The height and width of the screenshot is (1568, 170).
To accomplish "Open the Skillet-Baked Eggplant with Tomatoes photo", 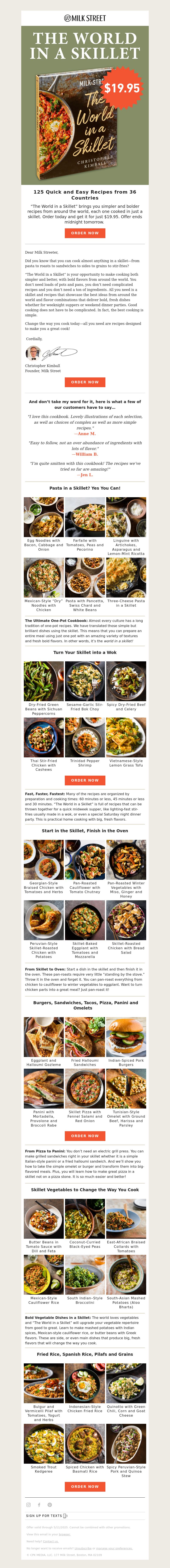I will click(x=85, y=921).
